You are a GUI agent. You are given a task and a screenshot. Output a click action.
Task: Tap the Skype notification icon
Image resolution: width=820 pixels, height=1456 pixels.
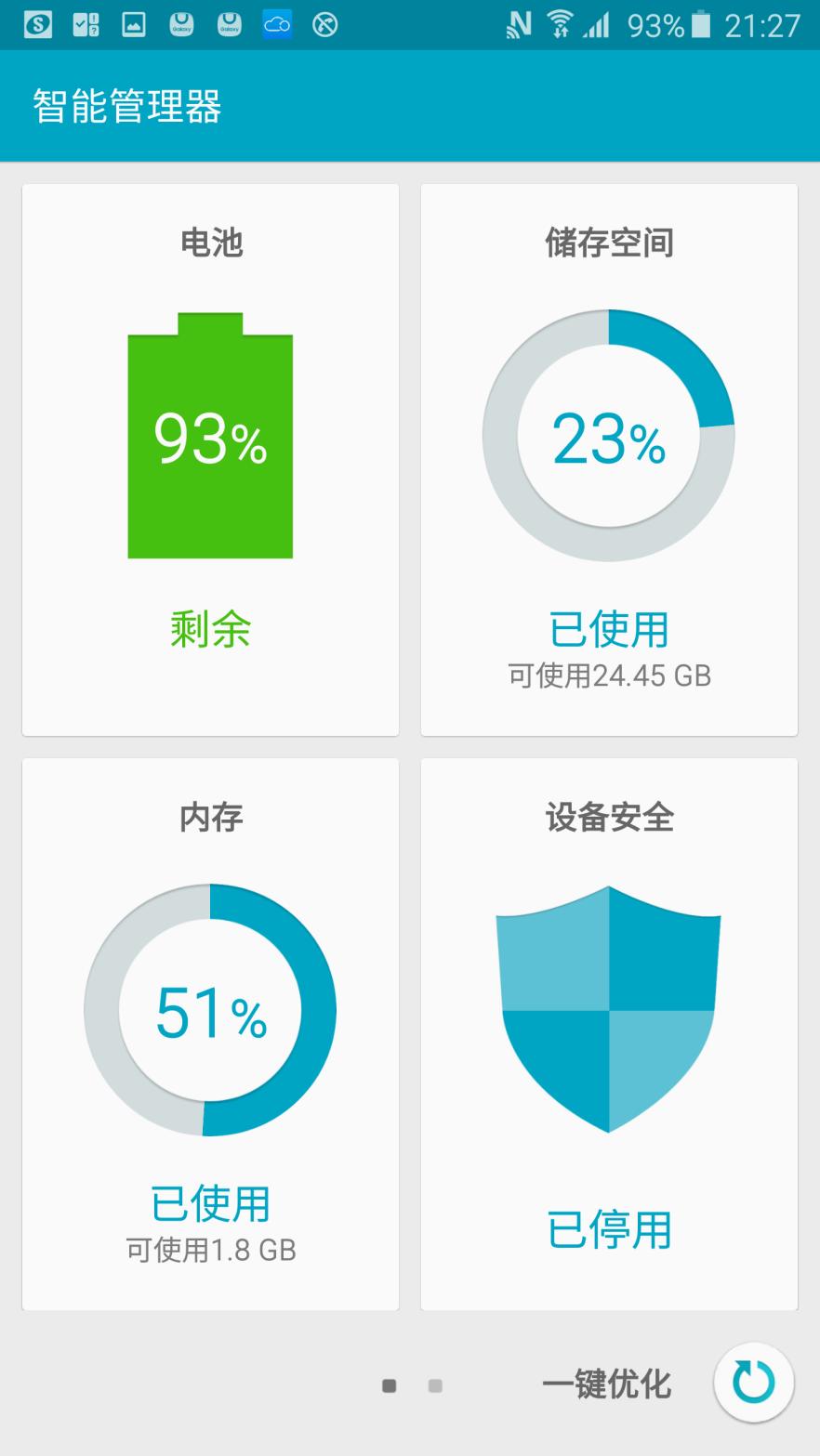[37, 23]
